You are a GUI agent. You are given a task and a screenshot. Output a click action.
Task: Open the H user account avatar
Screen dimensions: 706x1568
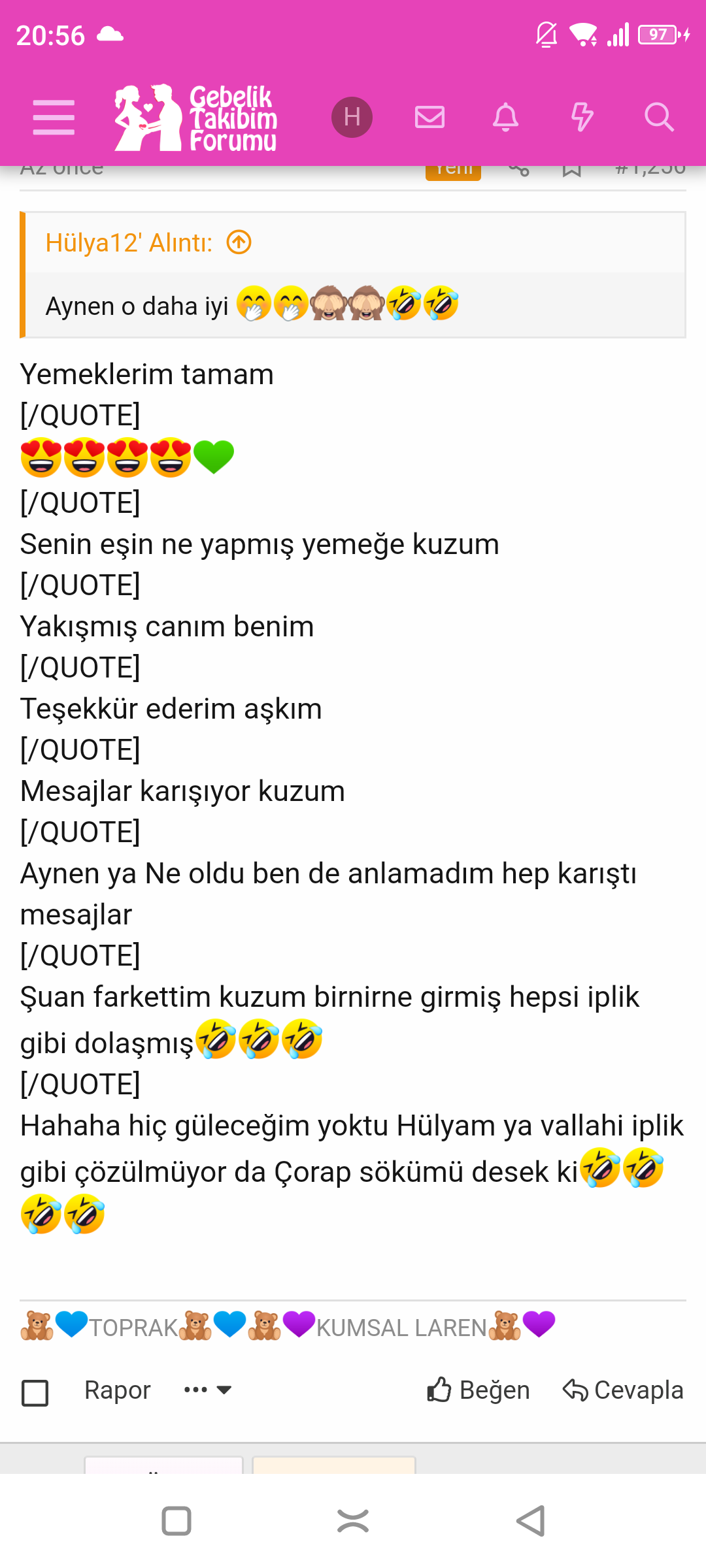(x=352, y=118)
